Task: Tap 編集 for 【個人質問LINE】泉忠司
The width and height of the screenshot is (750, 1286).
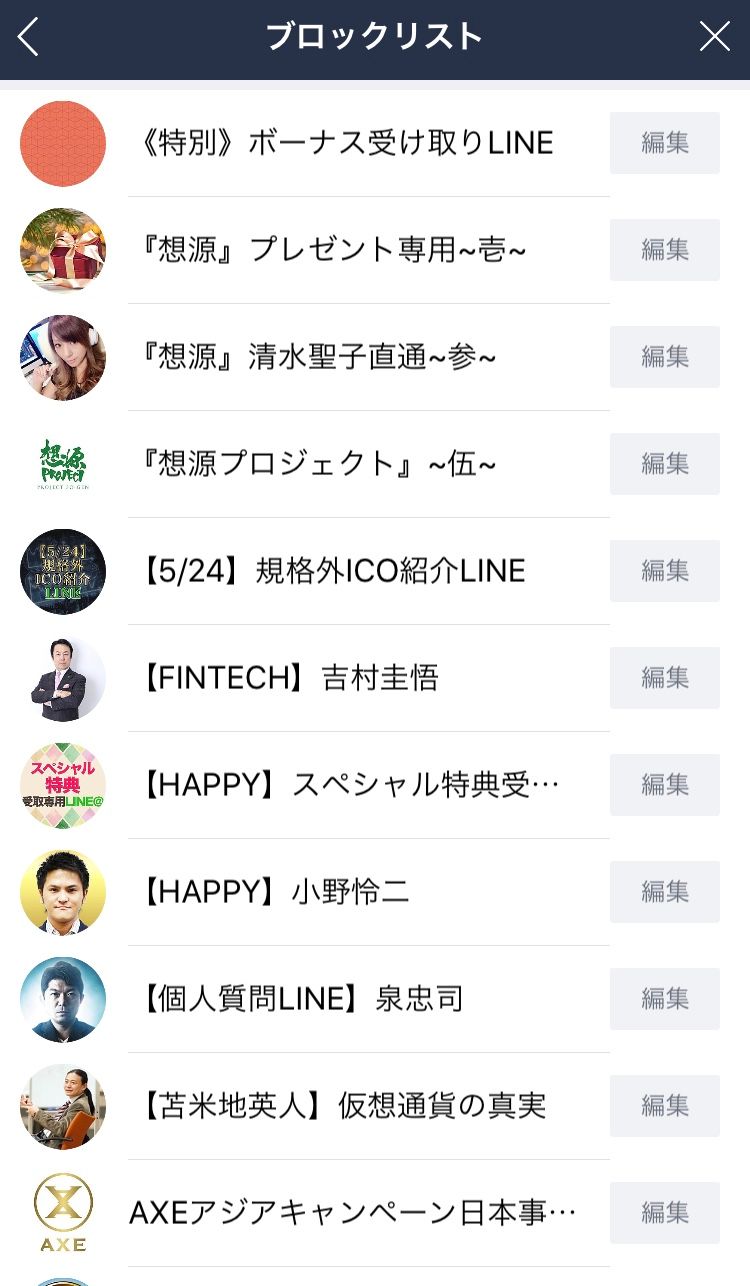Action: (664, 999)
